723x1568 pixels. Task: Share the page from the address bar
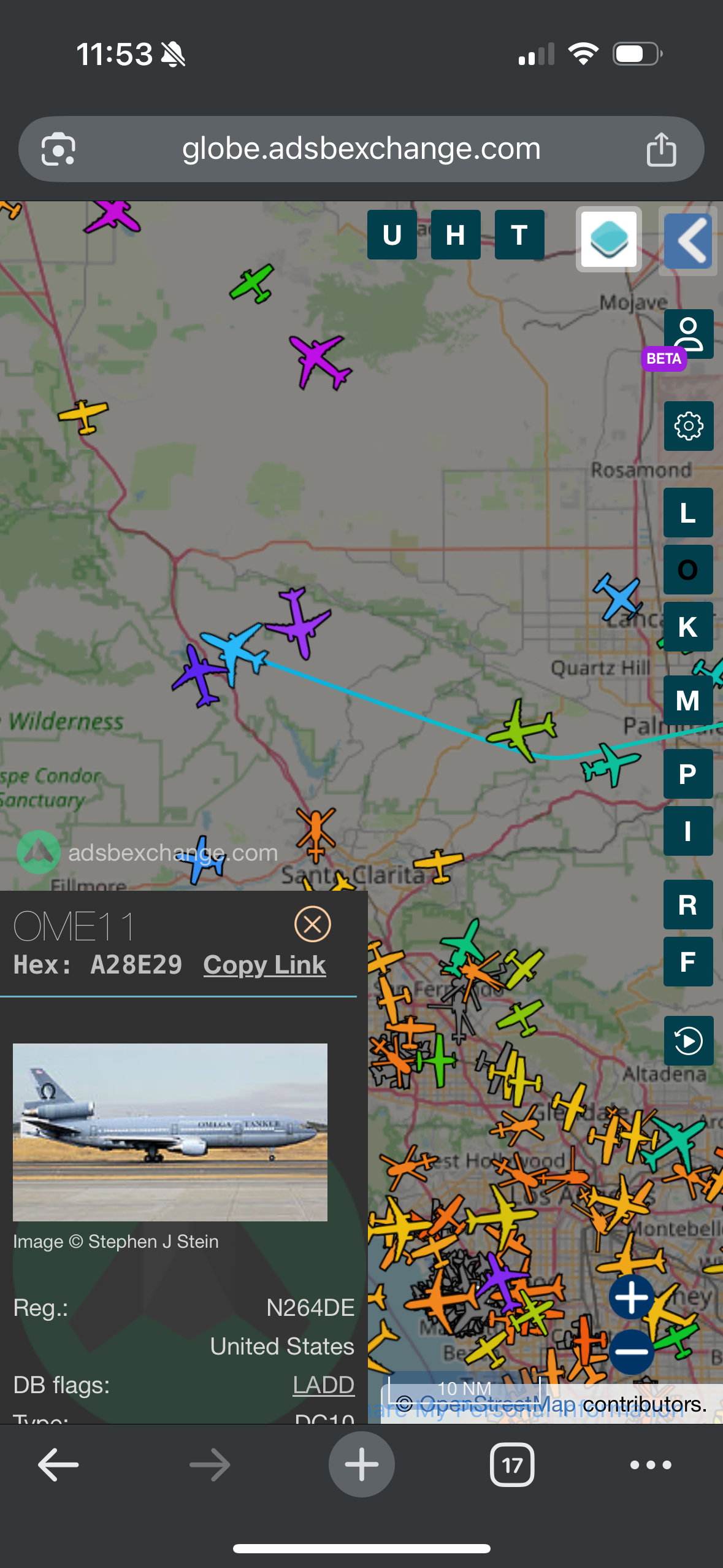pyautogui.click(x=661, y=149)
